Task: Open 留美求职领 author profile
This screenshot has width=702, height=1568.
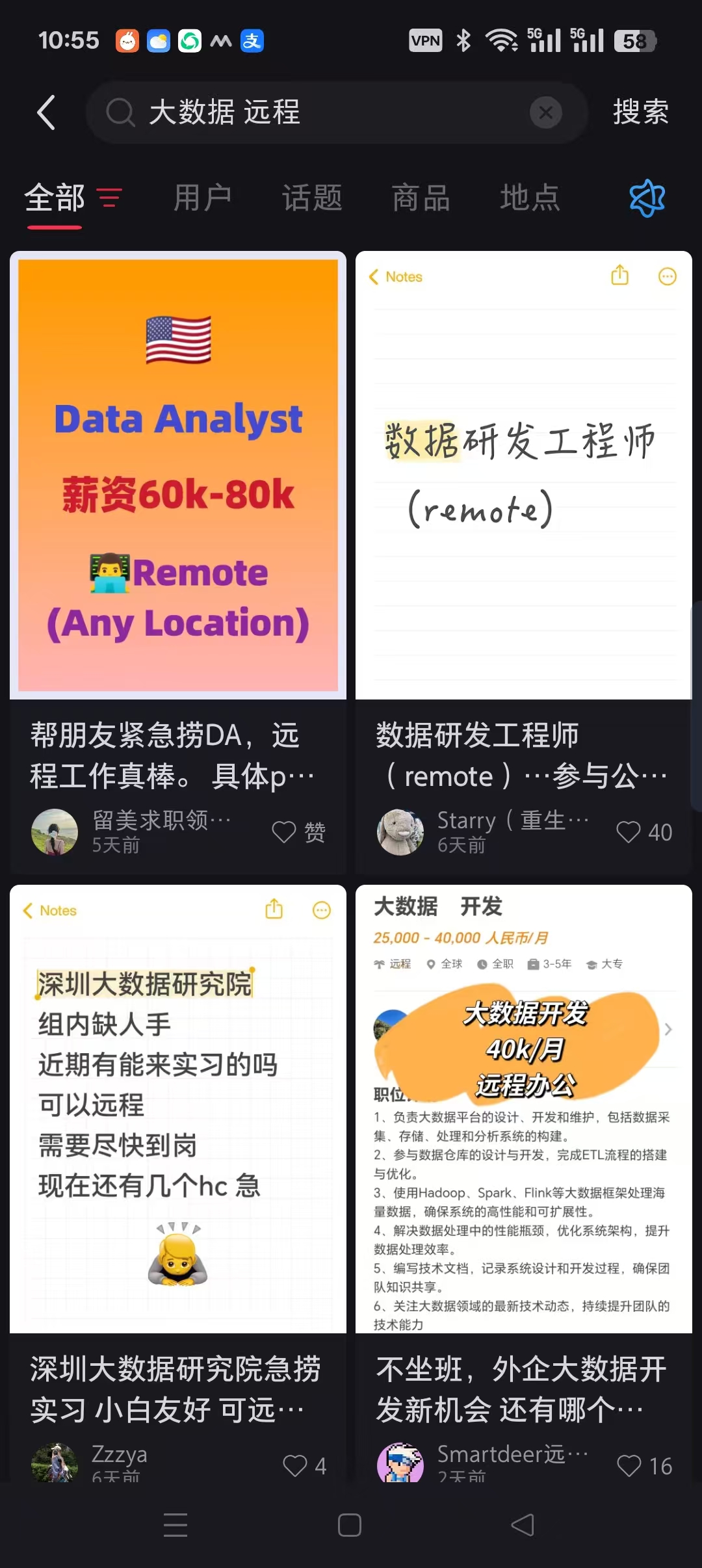Action: point(55,832)
